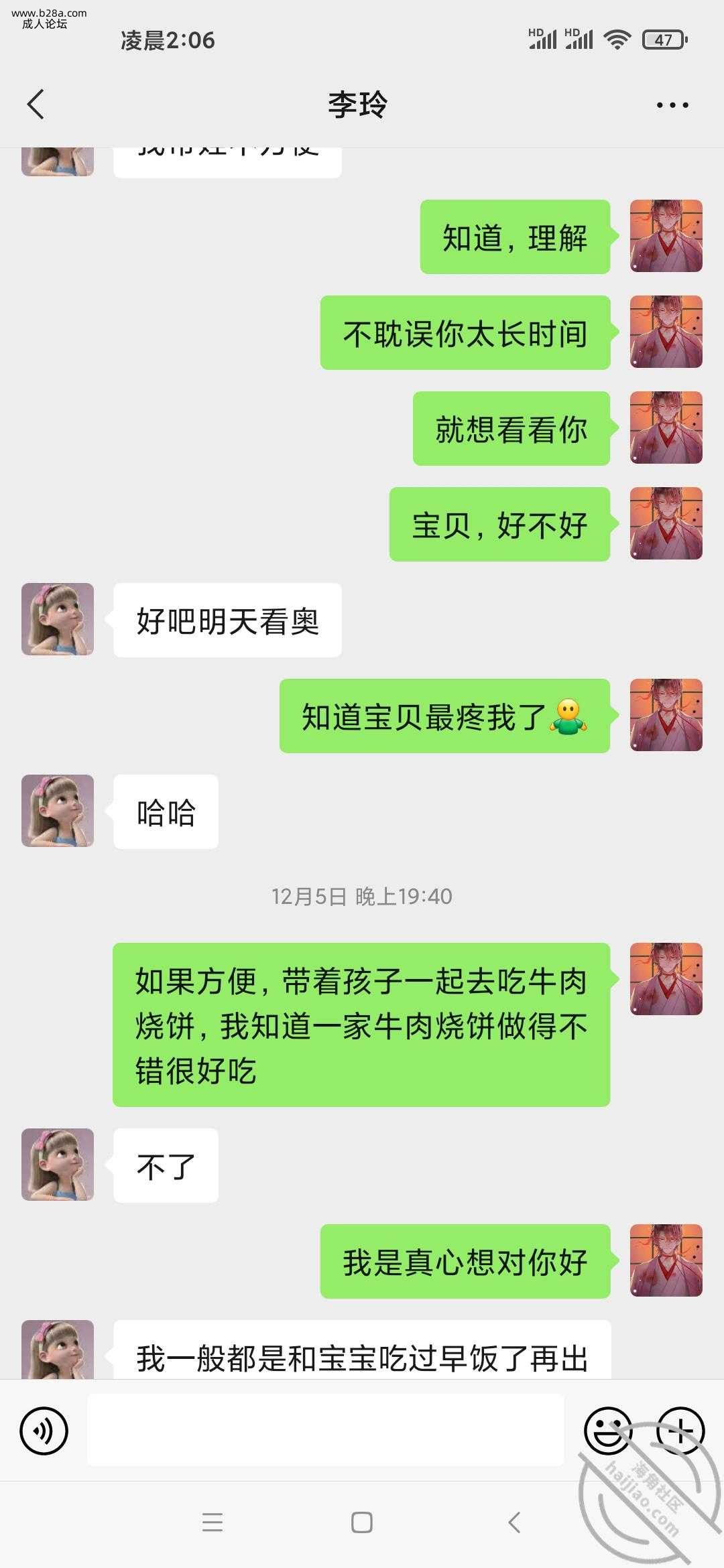Open 李玲's avatar beside 好吧明天看奥
Viewport: 724px width, 1568px height.
[x=58, y=619]
